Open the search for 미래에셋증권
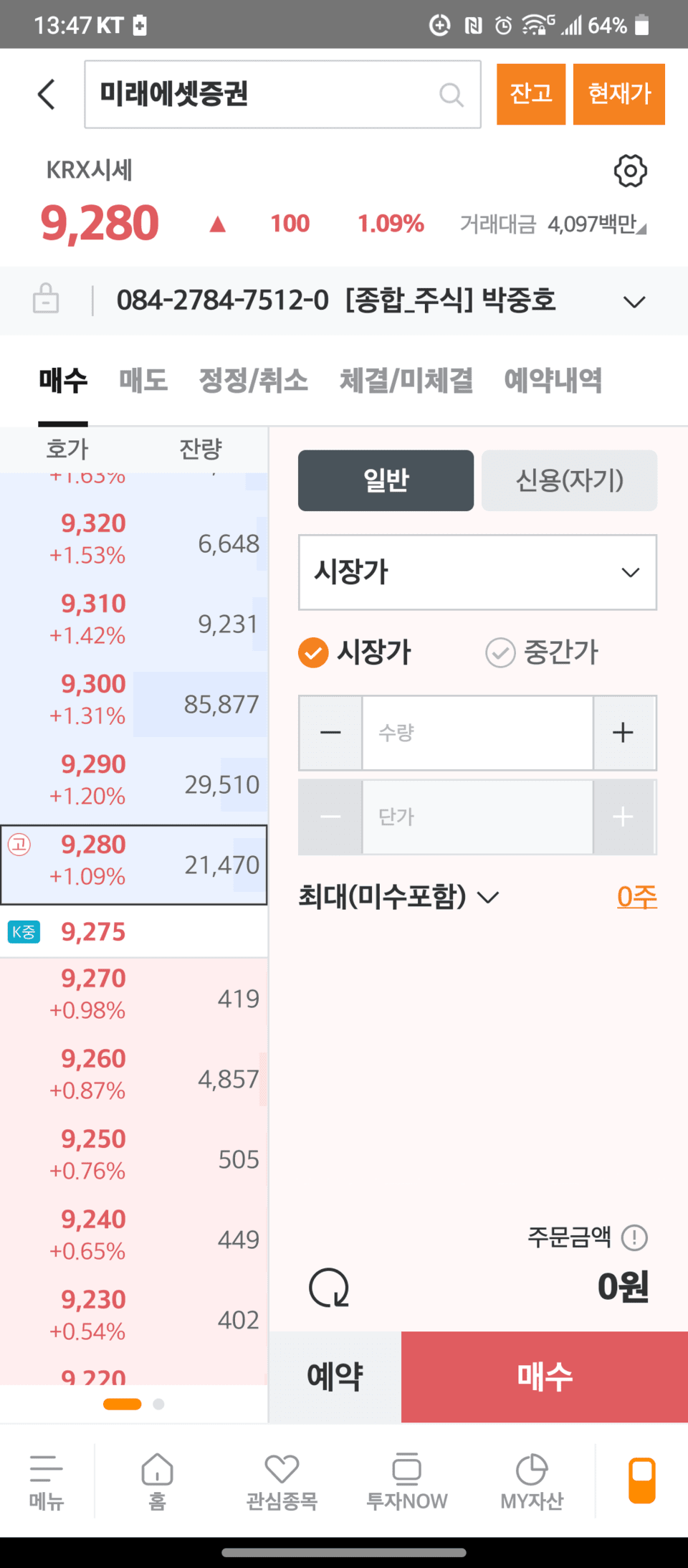 coord(451,94)
